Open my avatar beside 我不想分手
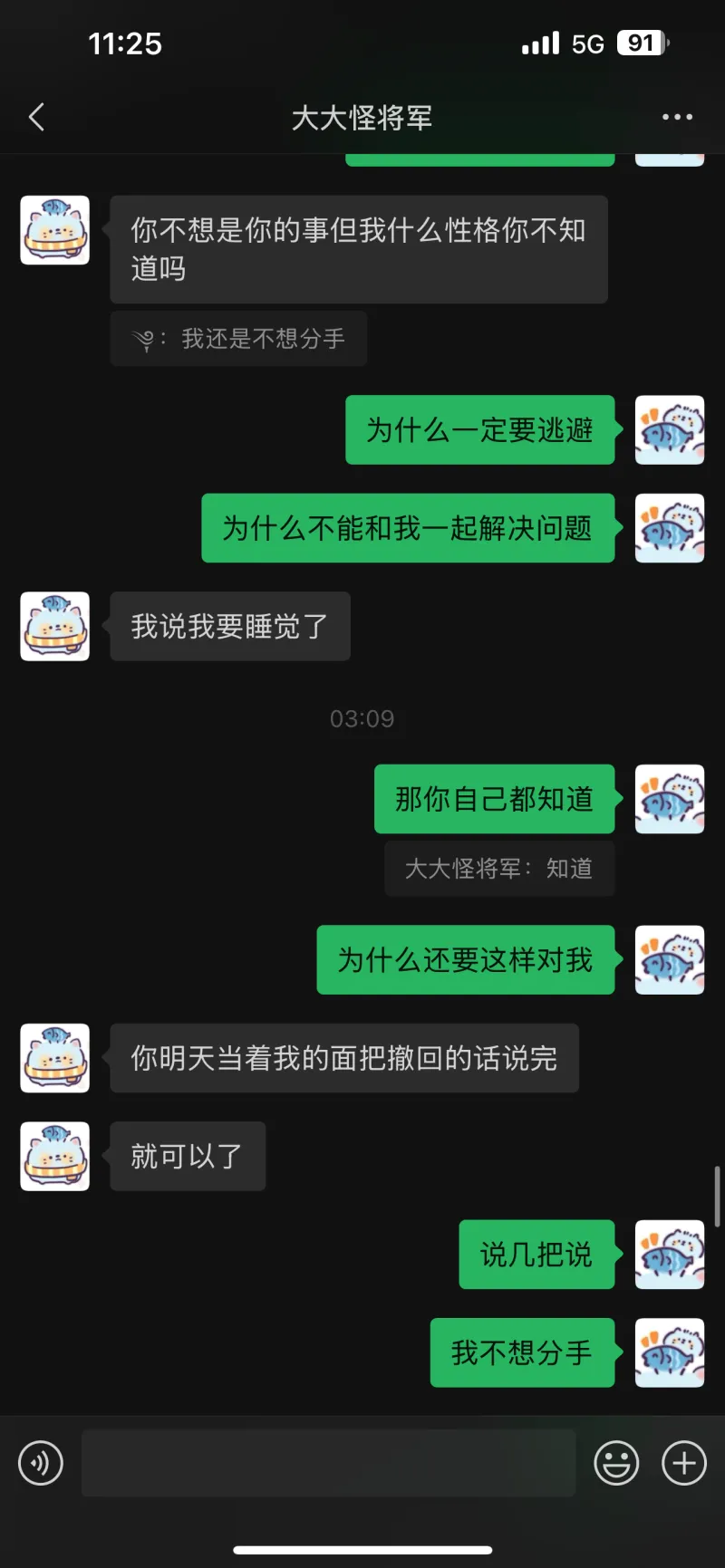 pos(670,1352)
